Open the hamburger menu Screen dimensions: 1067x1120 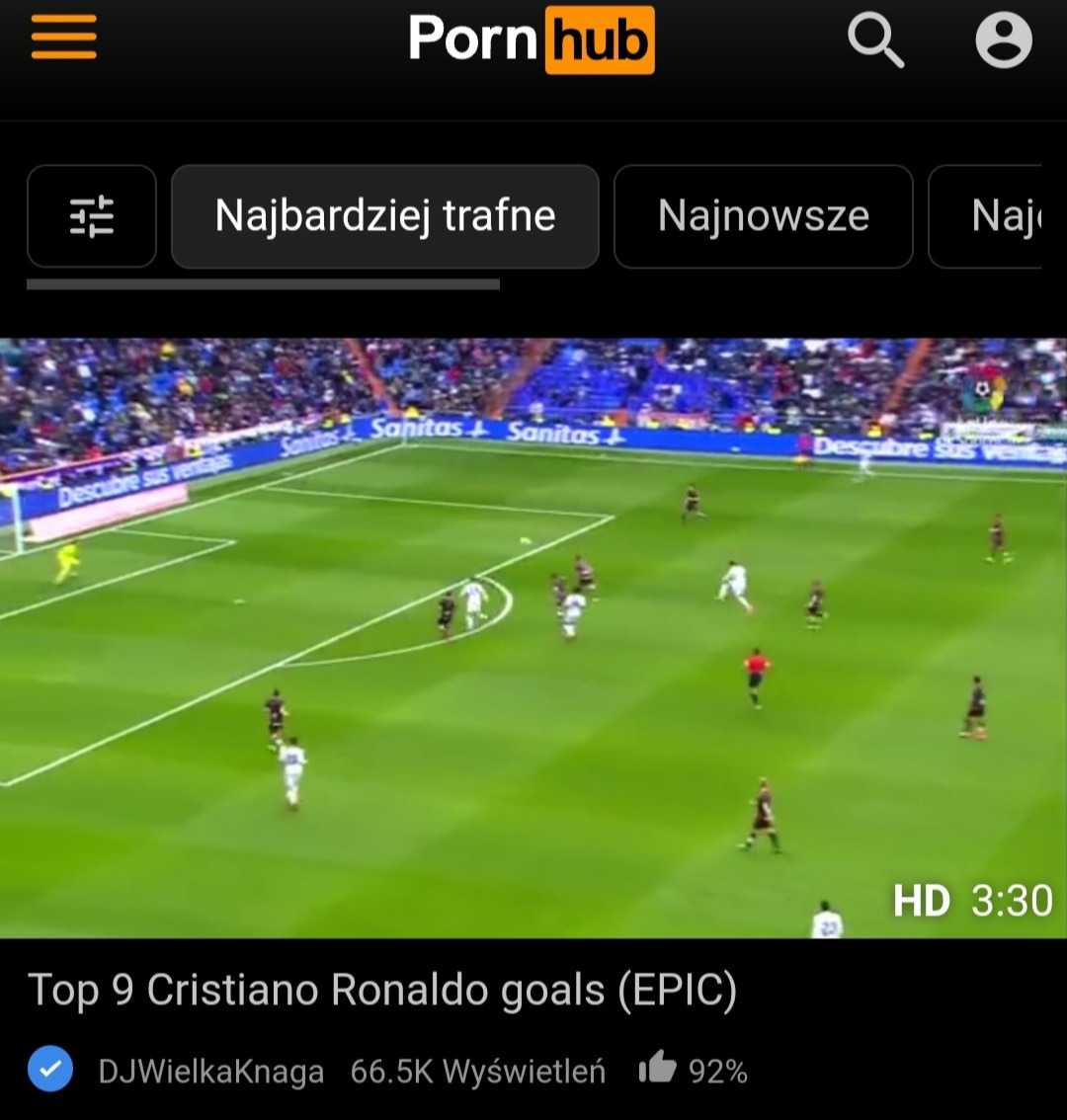(x=64, y=38)
